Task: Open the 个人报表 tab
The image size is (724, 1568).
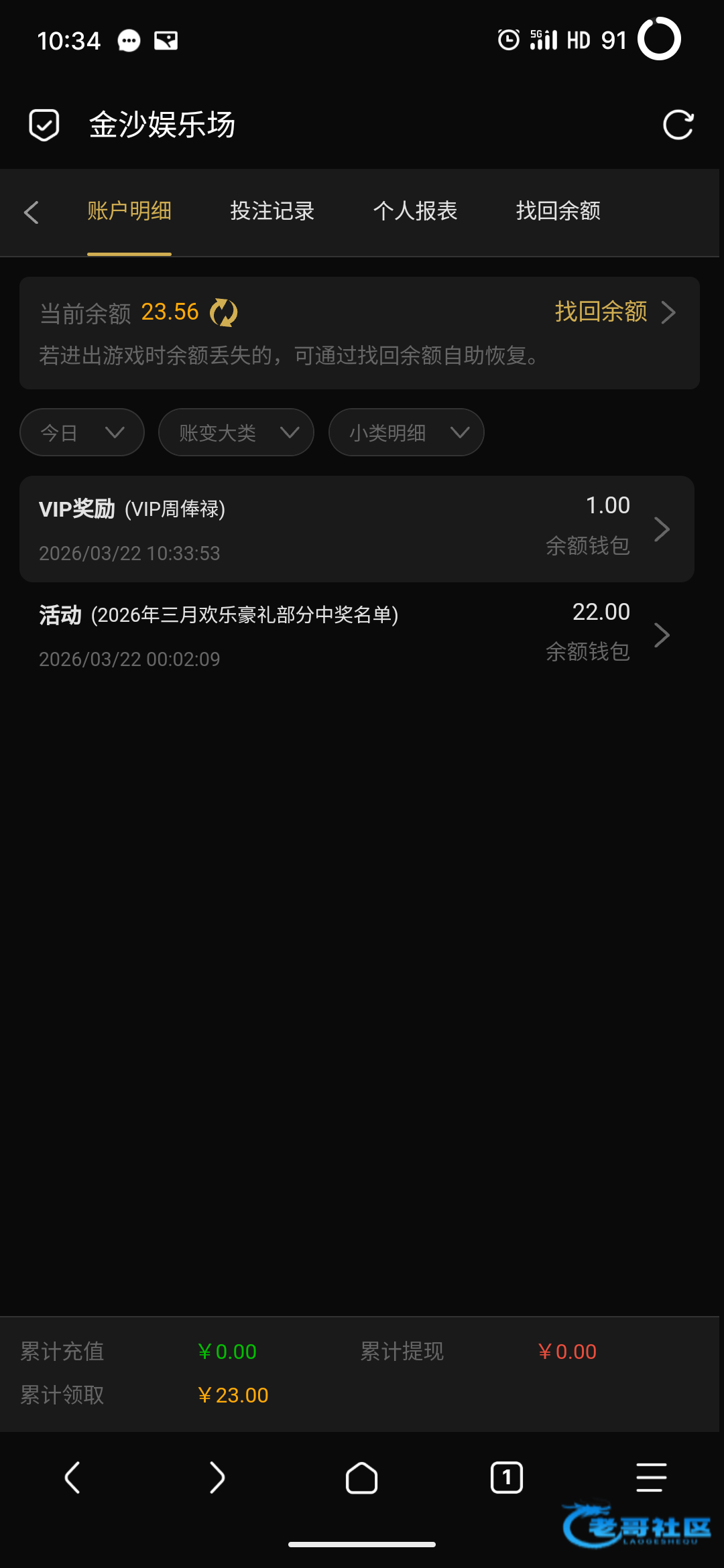Action: tap(415, 211)
